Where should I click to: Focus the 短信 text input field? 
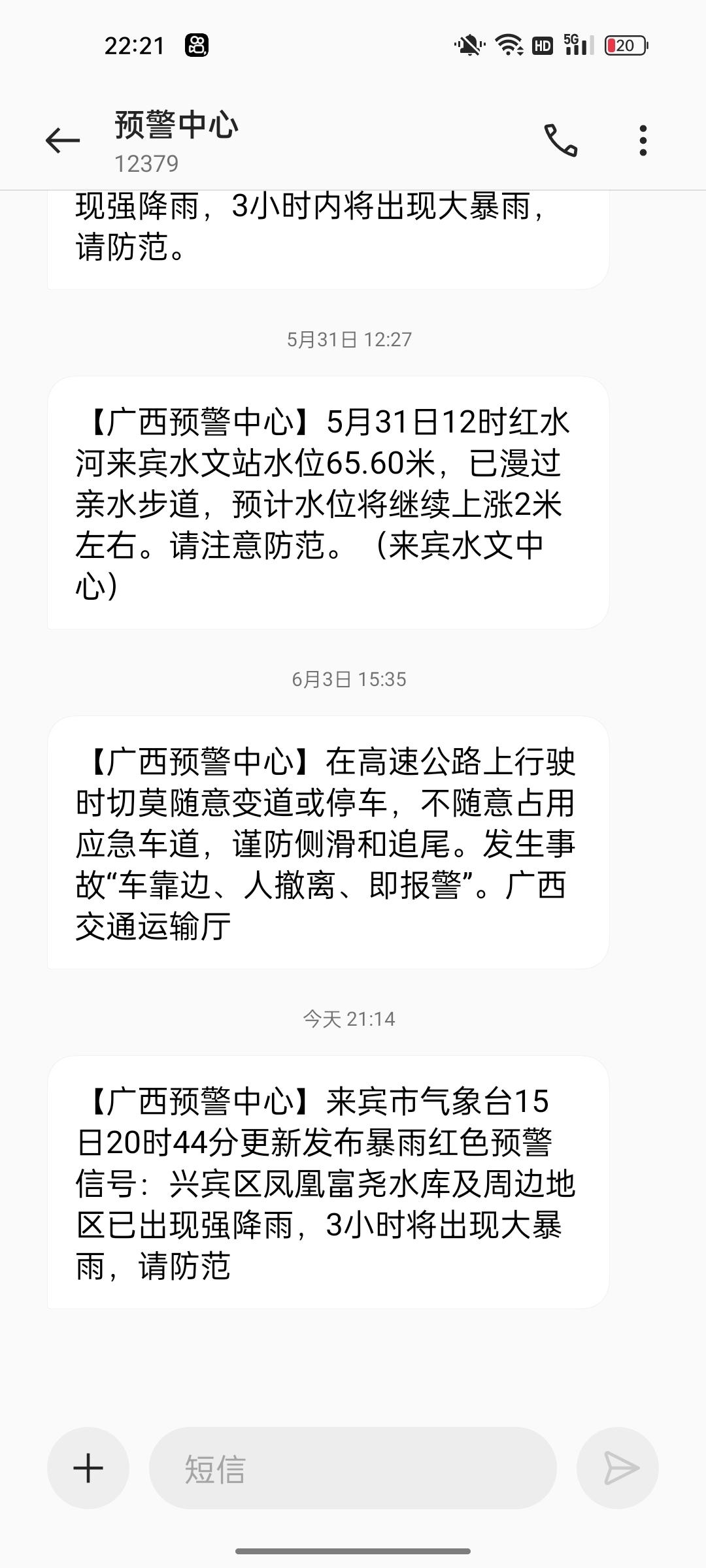tap(353, 1468)
